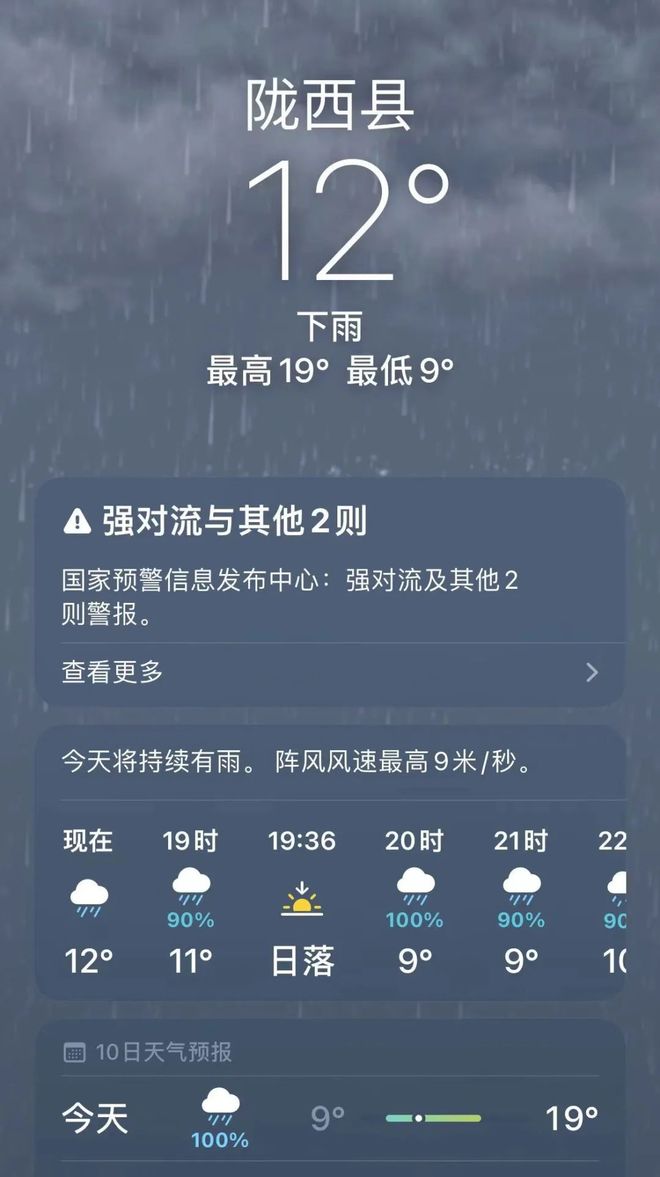Open the hourly forecast card
Screen dimensions: 660x1177
(x=330, y=900)
